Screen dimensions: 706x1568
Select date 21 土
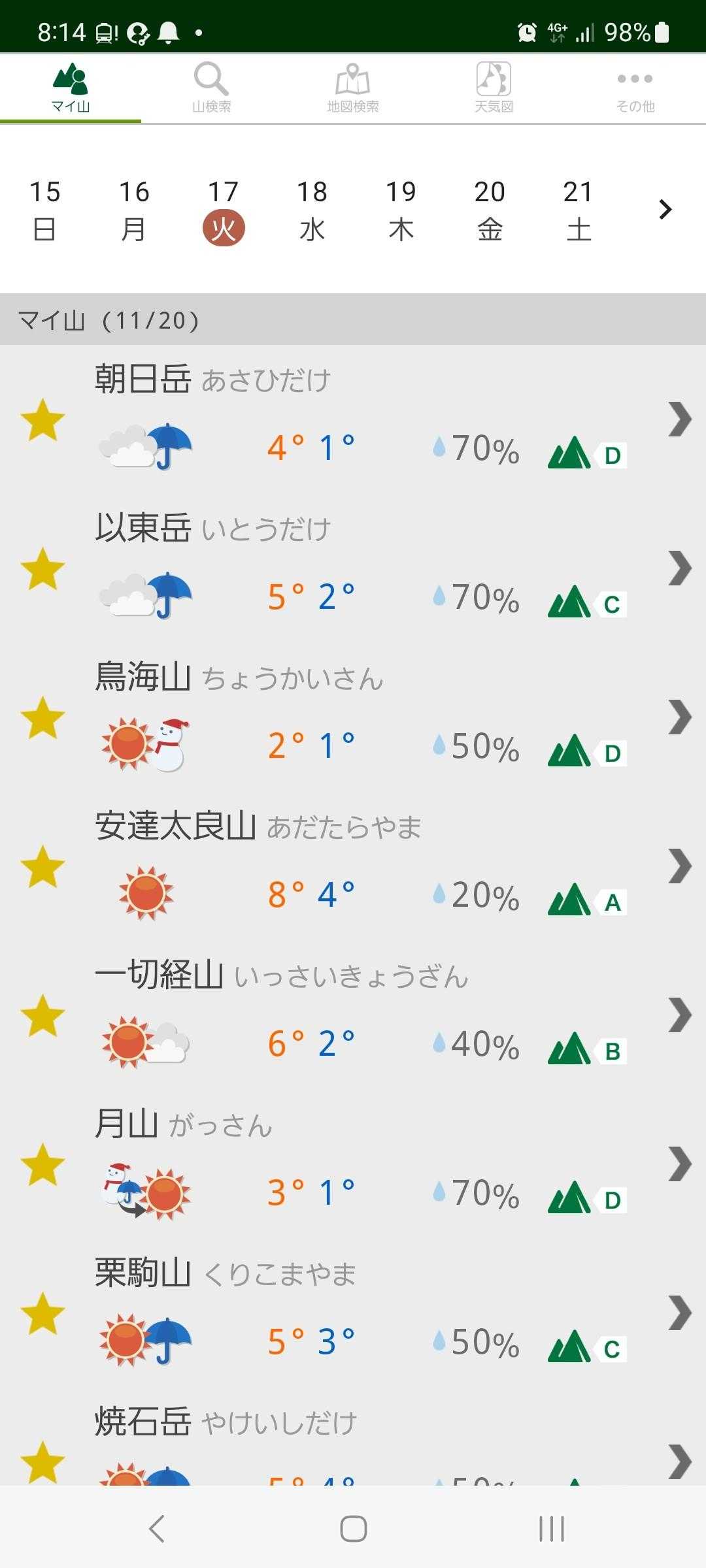click(579, 210)
